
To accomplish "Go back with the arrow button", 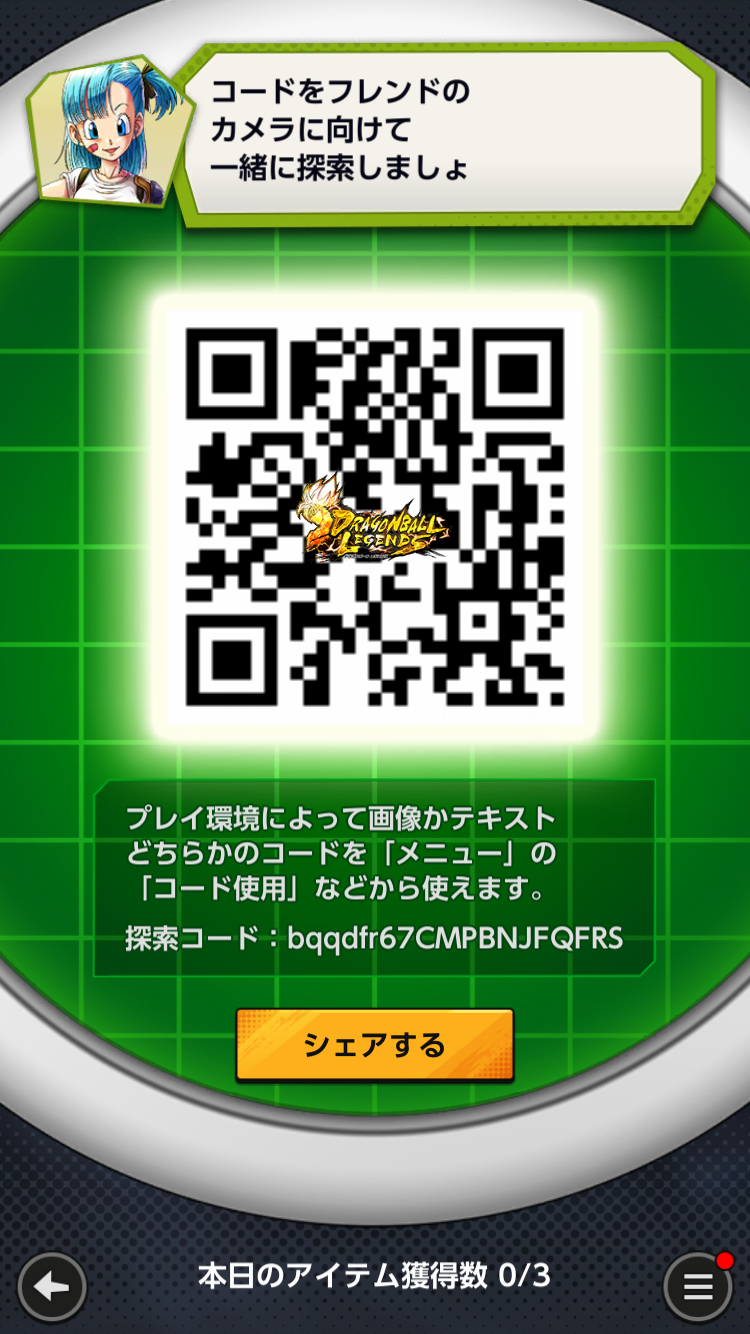I will [x=52, y=1286].
